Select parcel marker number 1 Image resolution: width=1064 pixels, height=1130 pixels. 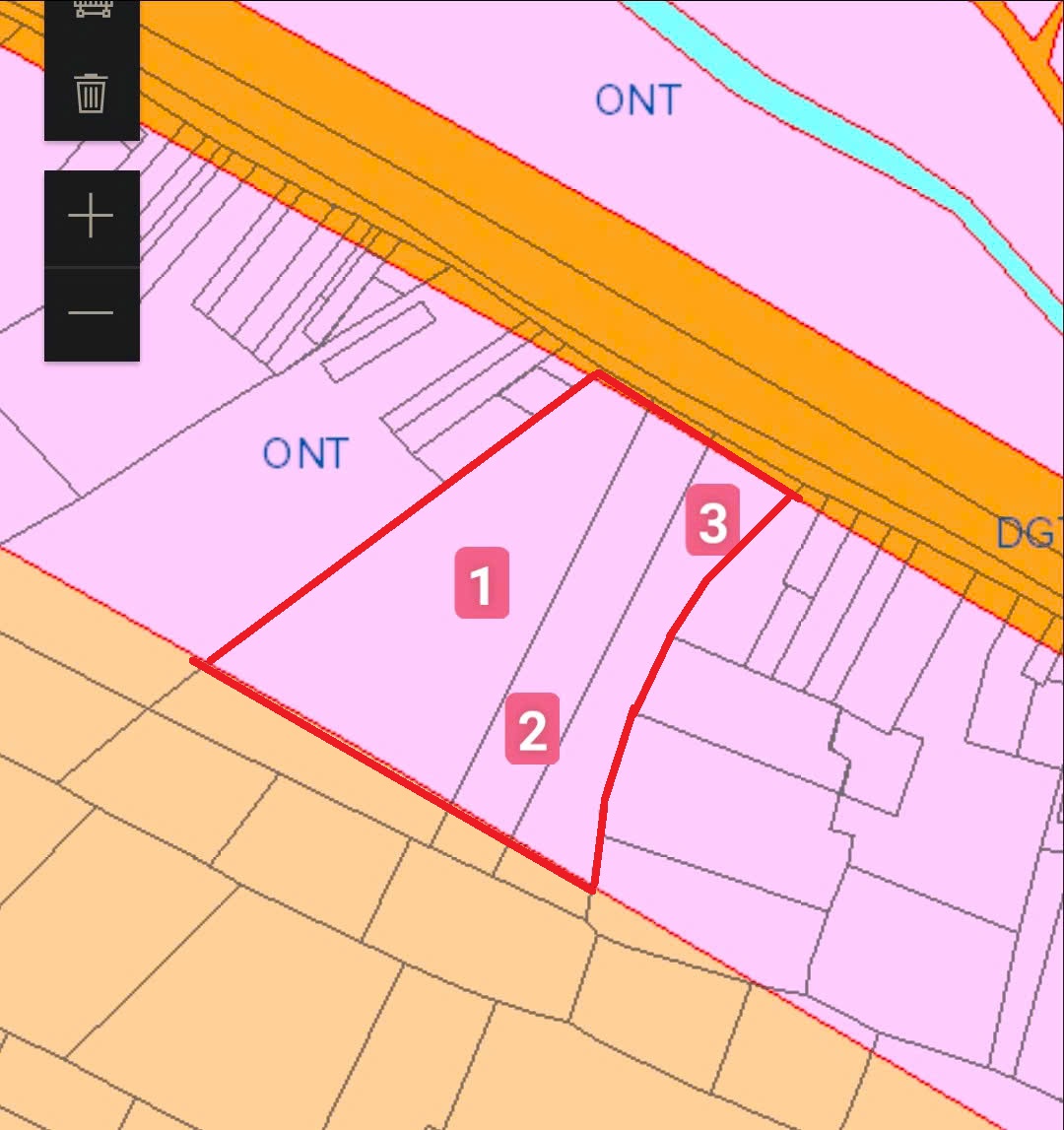click(x=482, y=583)
